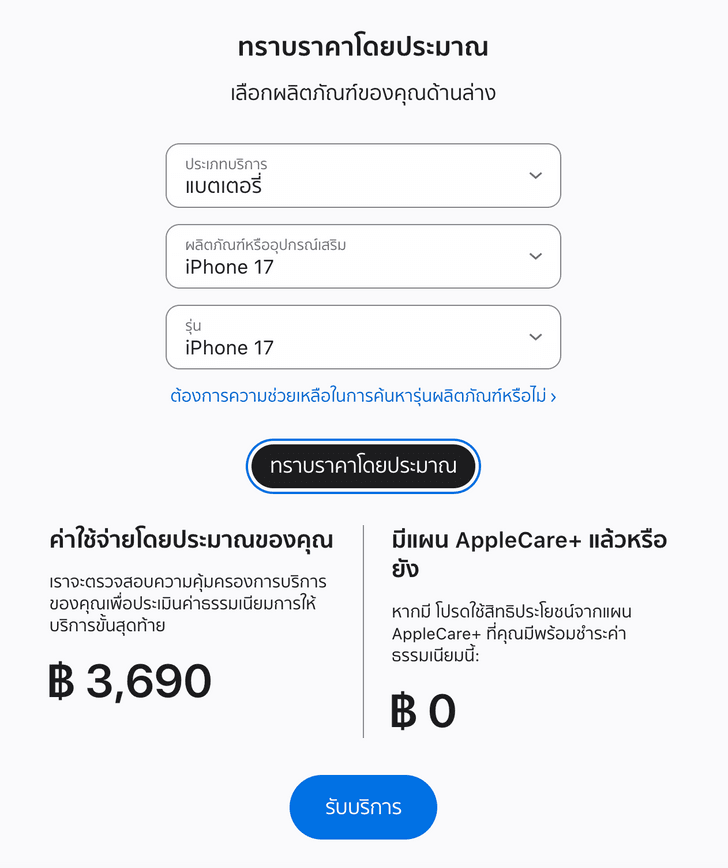The height and width of the screenshot is (868, 728).
Task: Open the product selector showing iPhone 17
Action: pos(363,256)
